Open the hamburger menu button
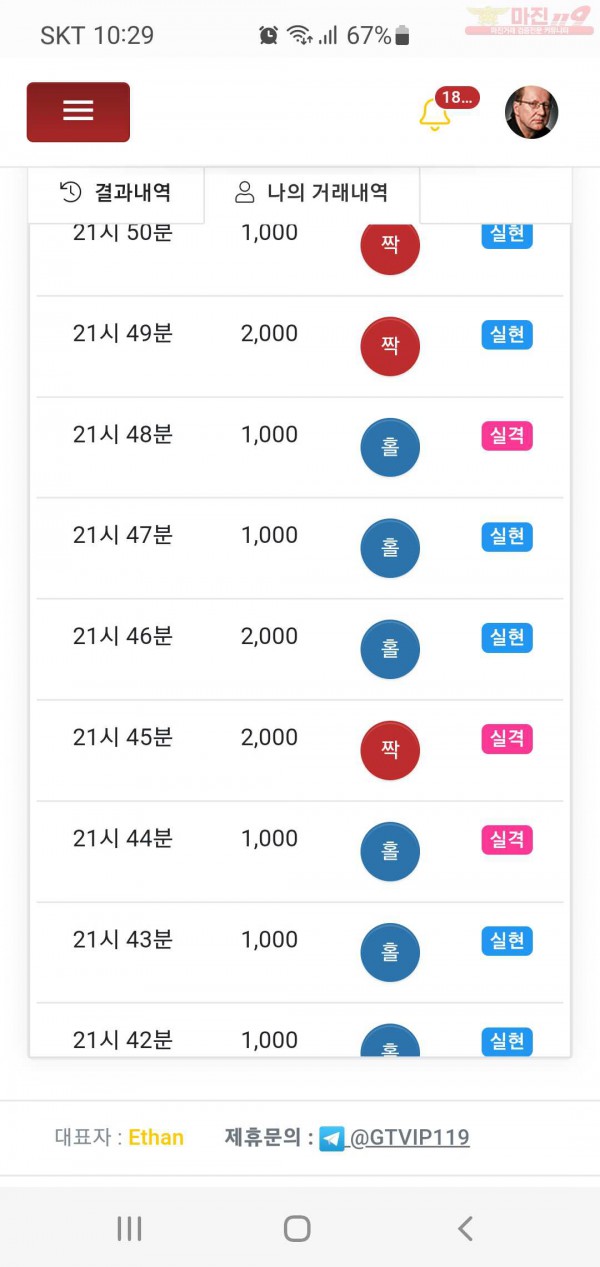The image size is (600, 1267). pyautogui.click(x=78, y=112)
